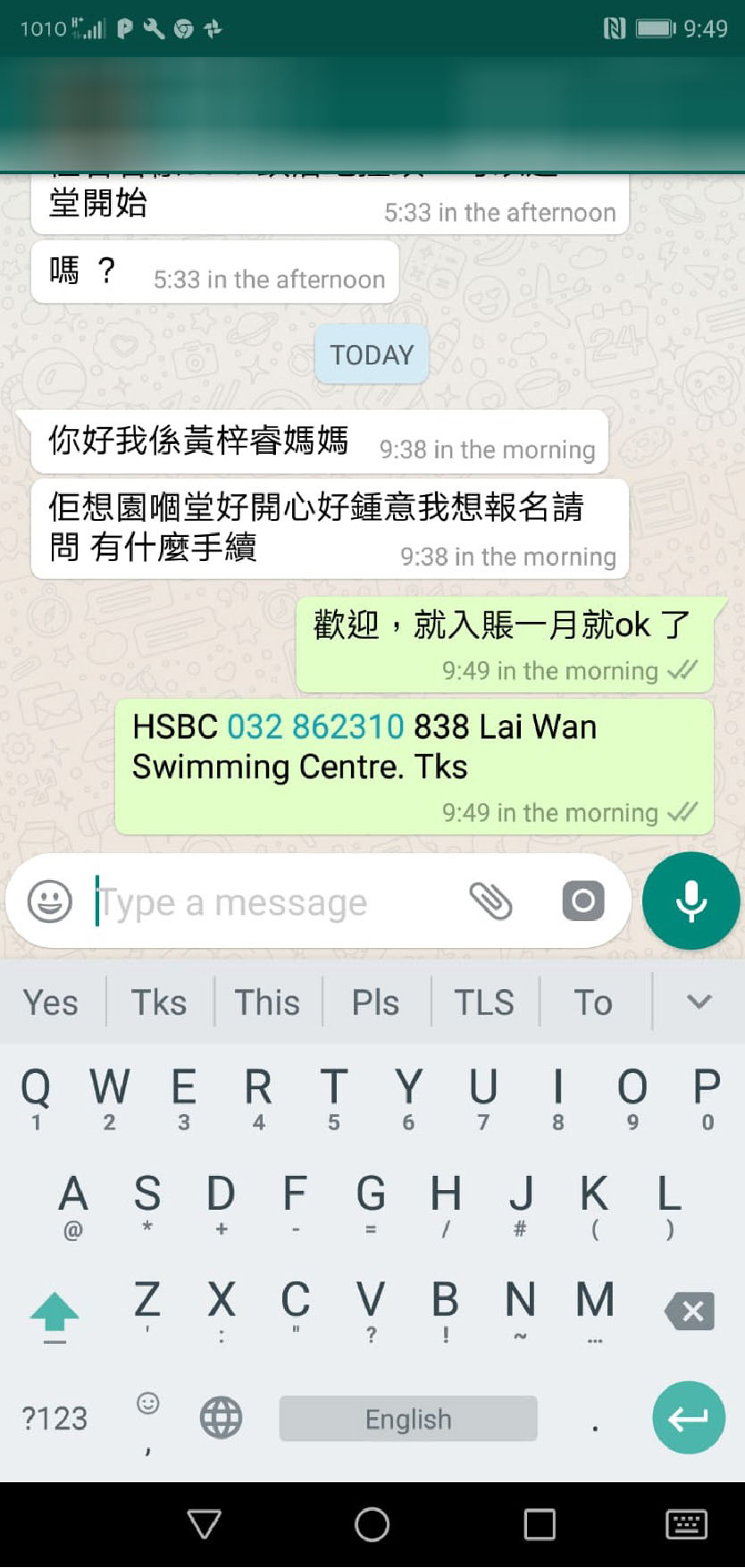Expand the keyboard suggestions chevron
This screenshot has width=745, height=1568.
coord(699,1002)
